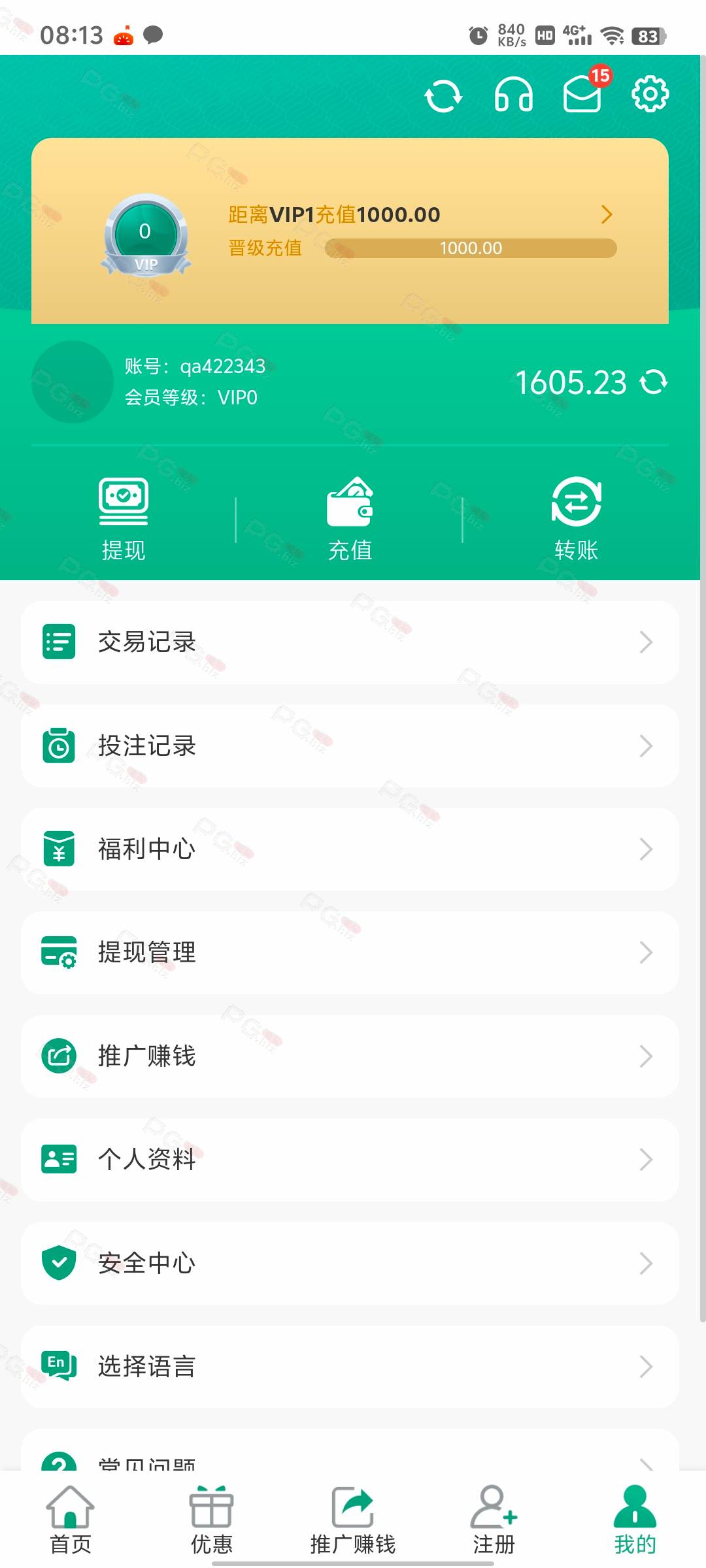The height and width of the screenshot is (1568, 706).
Task: Tap the 充值 recharge button
Action: [350, 519]
